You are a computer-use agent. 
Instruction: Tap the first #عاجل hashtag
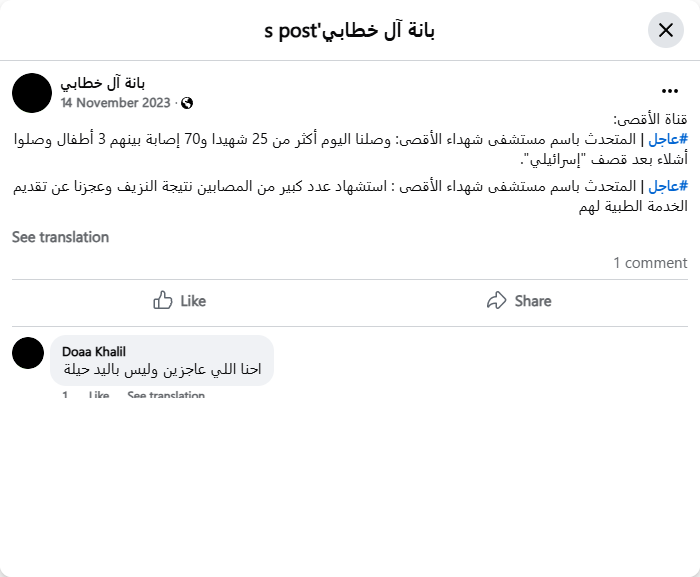click(669, 138)
